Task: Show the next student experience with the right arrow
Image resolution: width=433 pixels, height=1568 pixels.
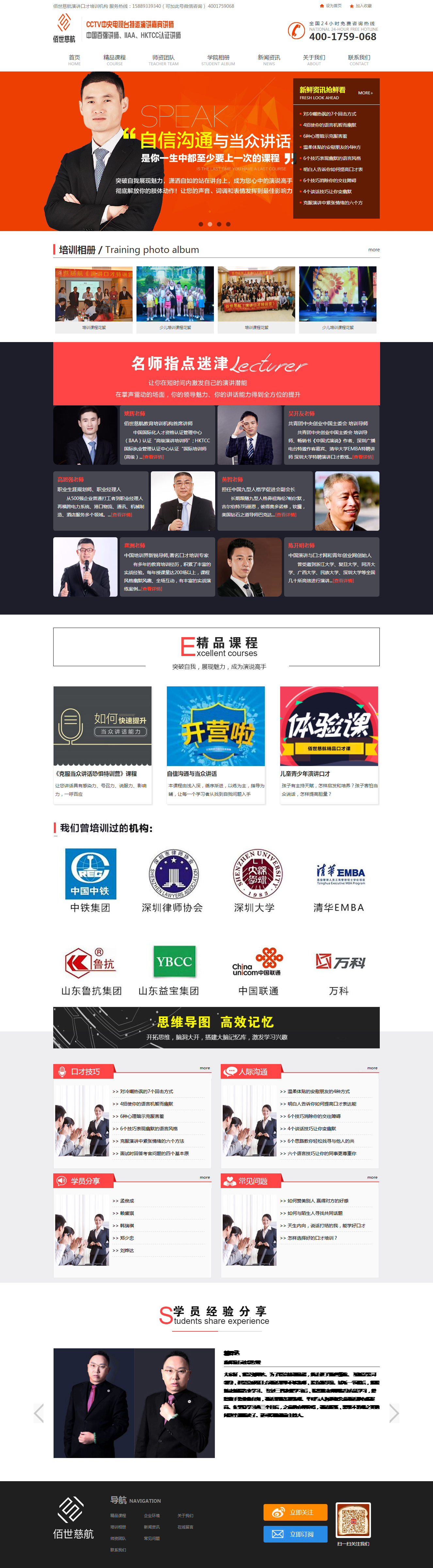Action: pos(394,1413)
